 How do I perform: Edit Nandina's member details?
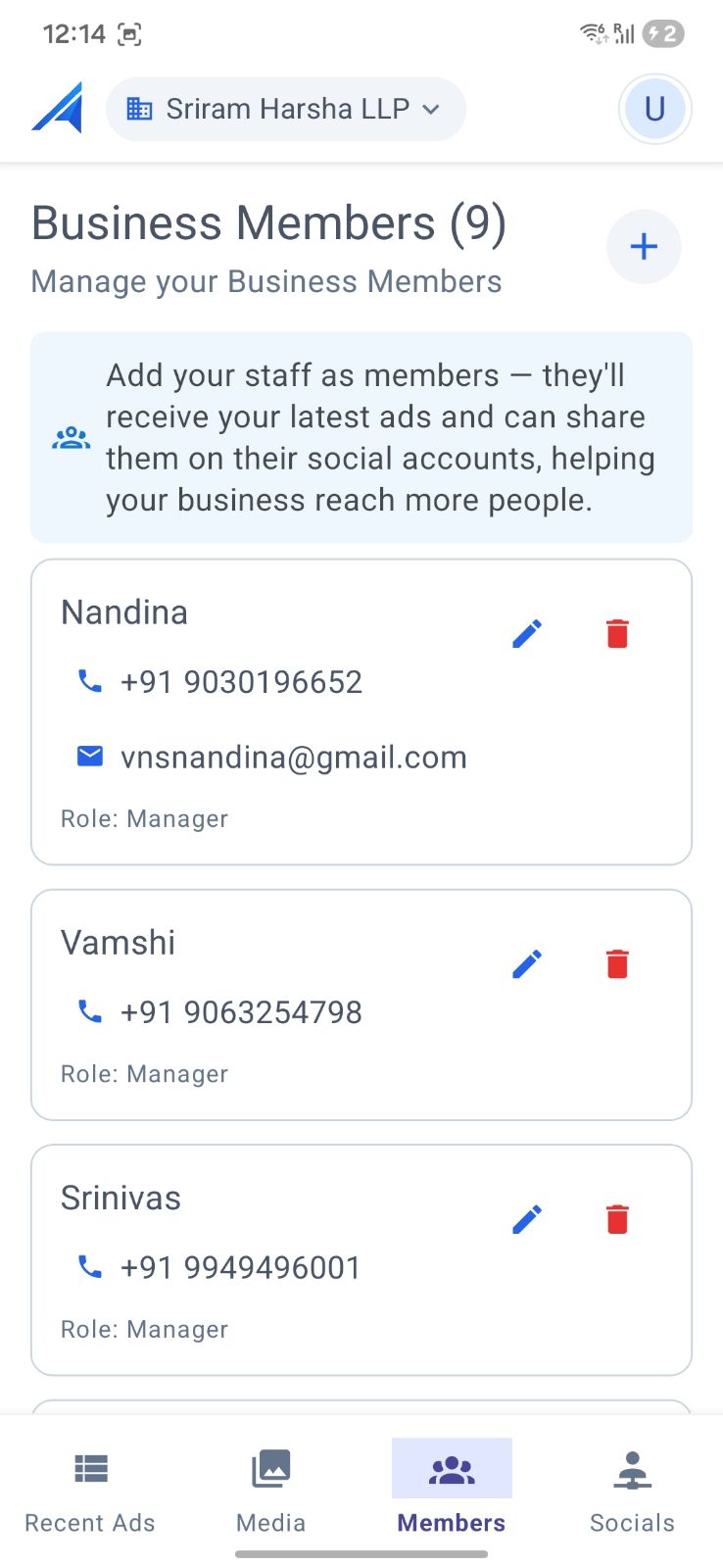pos(527,634)
